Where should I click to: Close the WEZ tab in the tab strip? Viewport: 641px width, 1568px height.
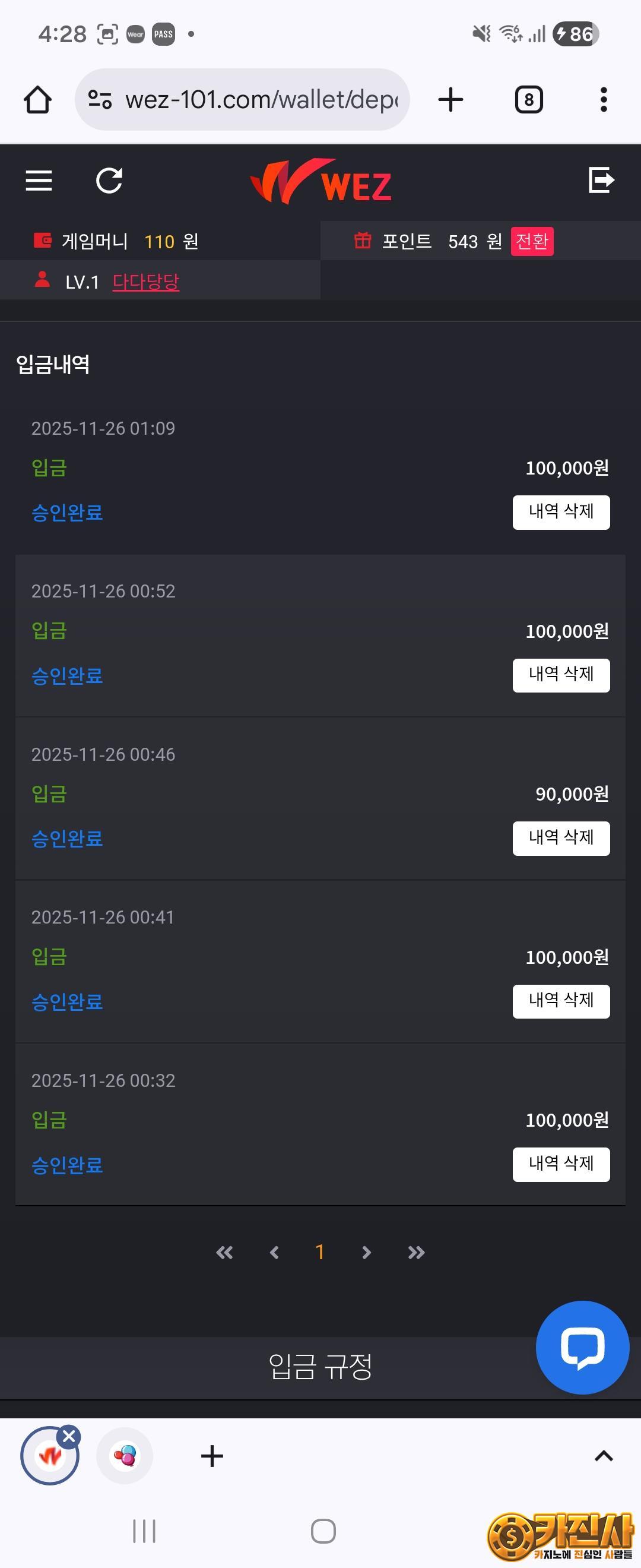click(69, 1437)
